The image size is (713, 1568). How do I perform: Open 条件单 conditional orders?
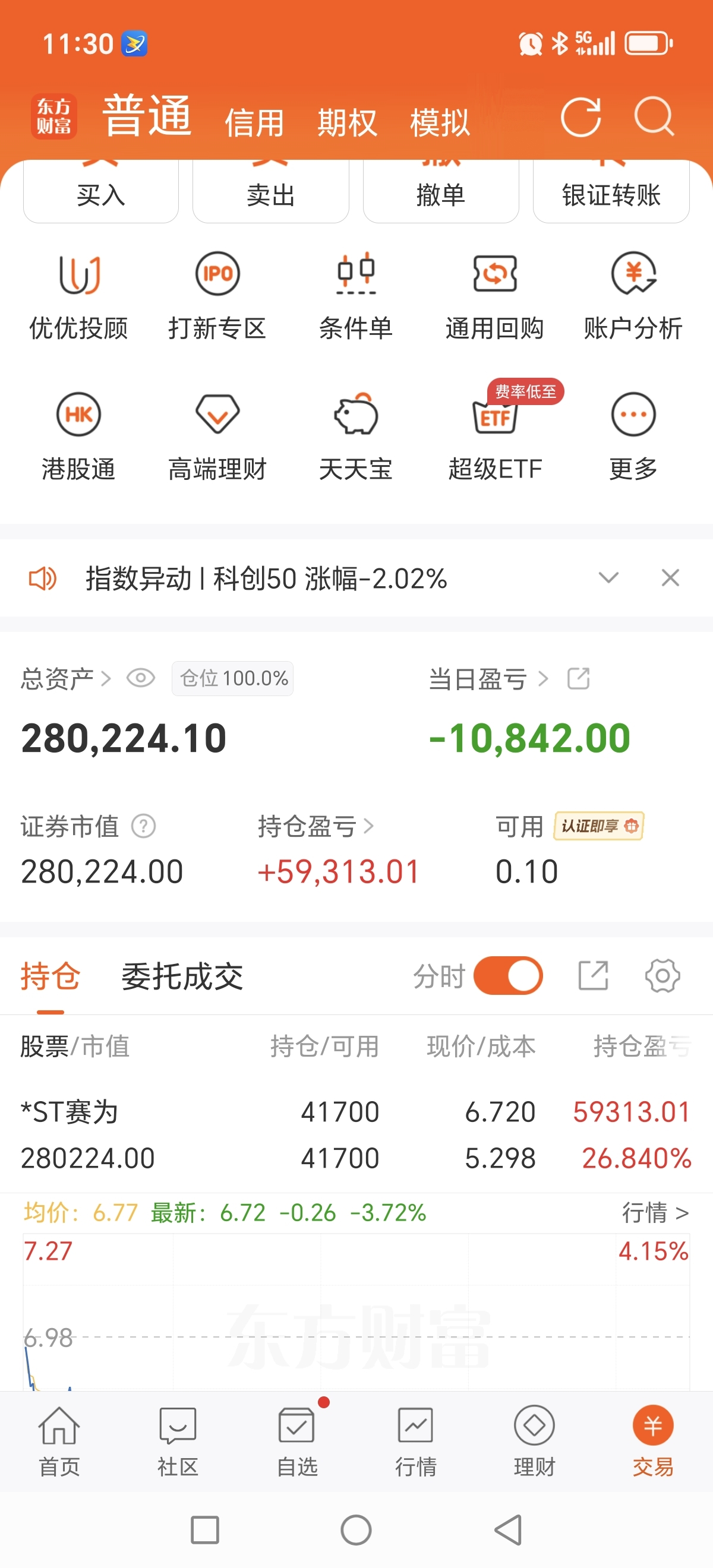(356, 296)
